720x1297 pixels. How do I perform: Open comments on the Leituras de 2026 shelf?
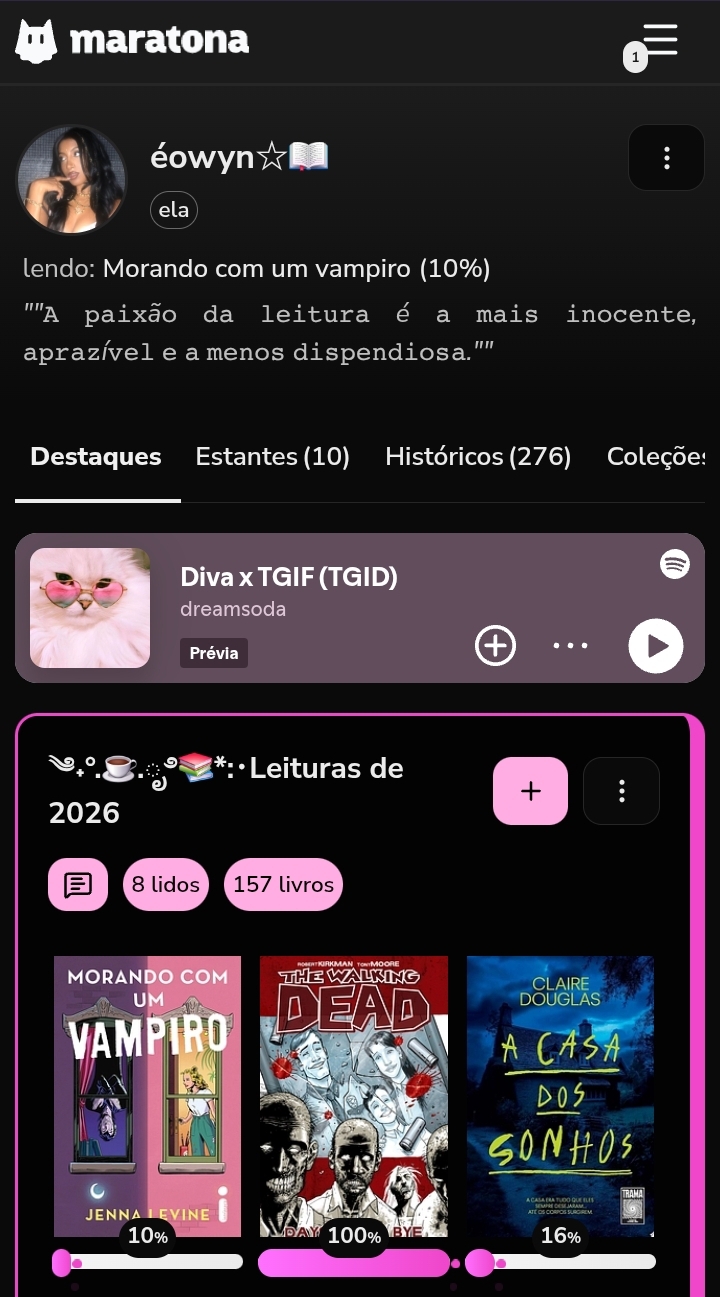pyautogui.click(x=78, y=885)
